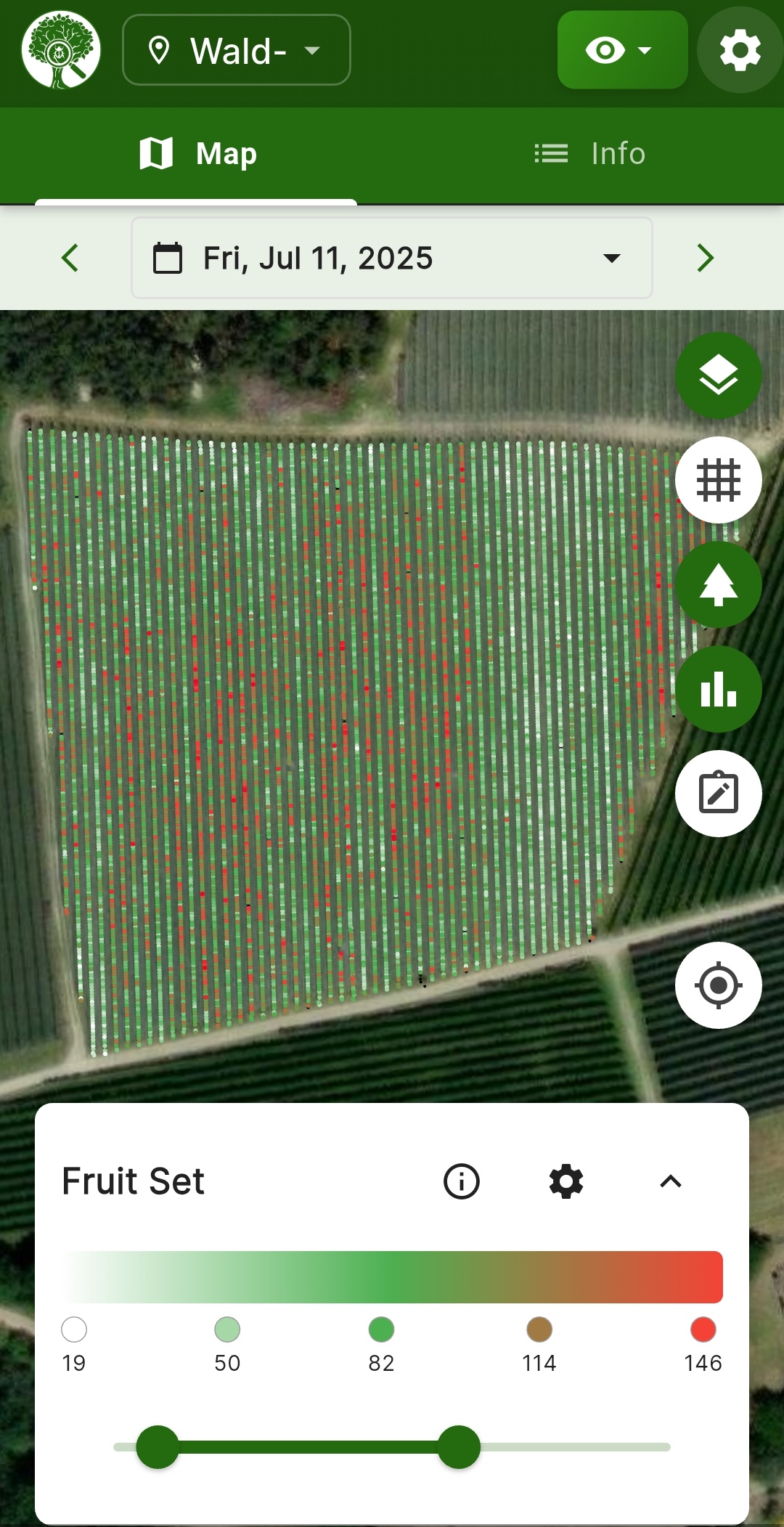Tap the right handle of range slider
784x1527 pixels.
pos(459,1447)
